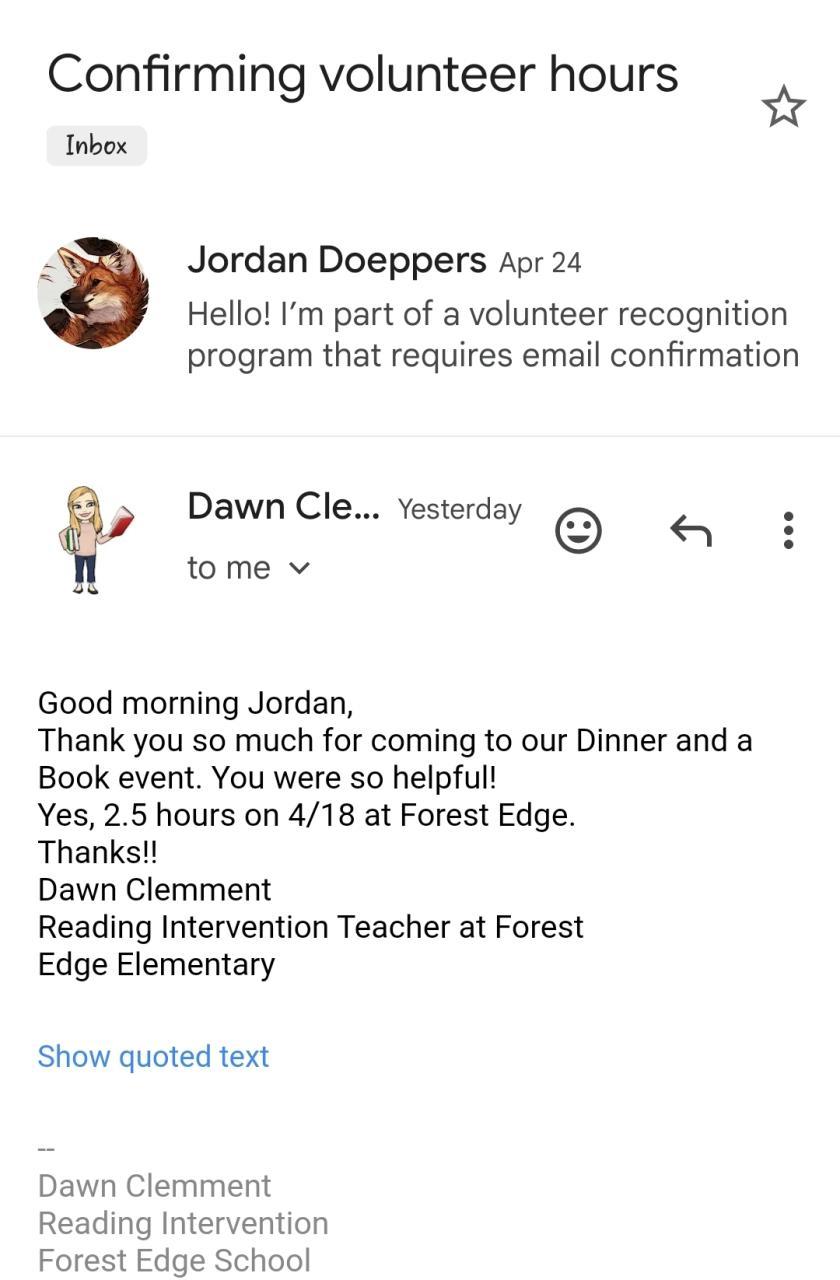Reply to Dawn's message
Image resolution: width=840 pixels, height=1280 pixels.
(690, 531)
